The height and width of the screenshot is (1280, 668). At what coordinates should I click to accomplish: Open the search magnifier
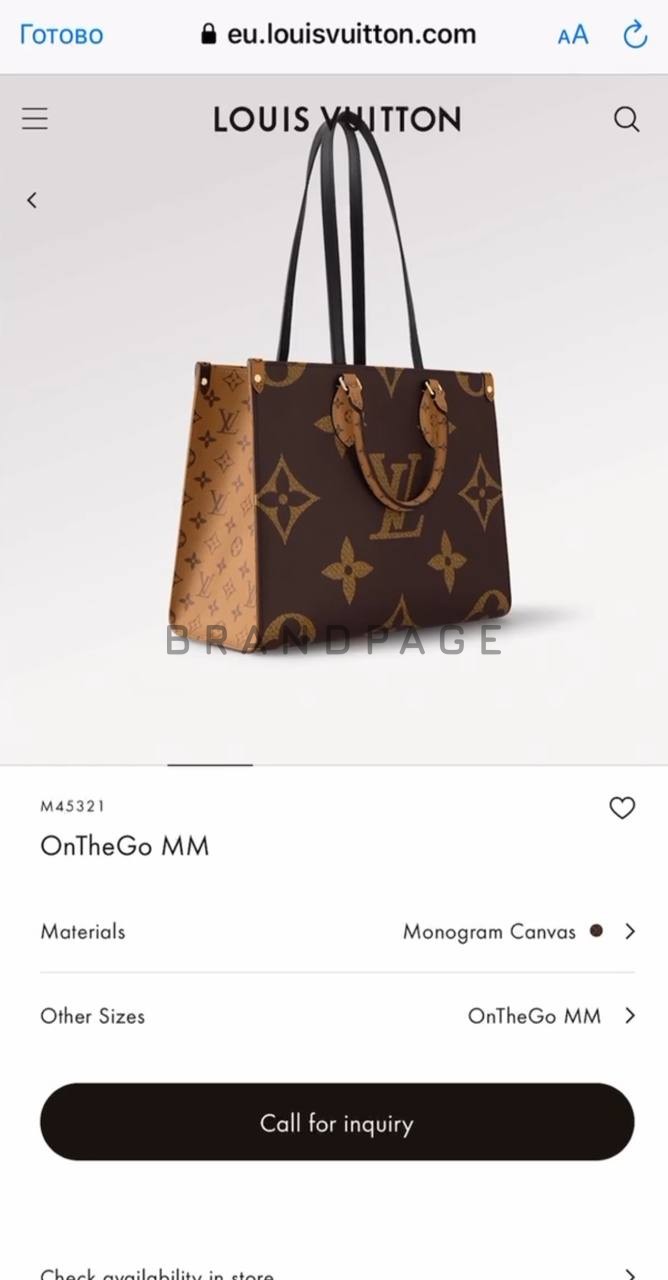coord(626,120)
